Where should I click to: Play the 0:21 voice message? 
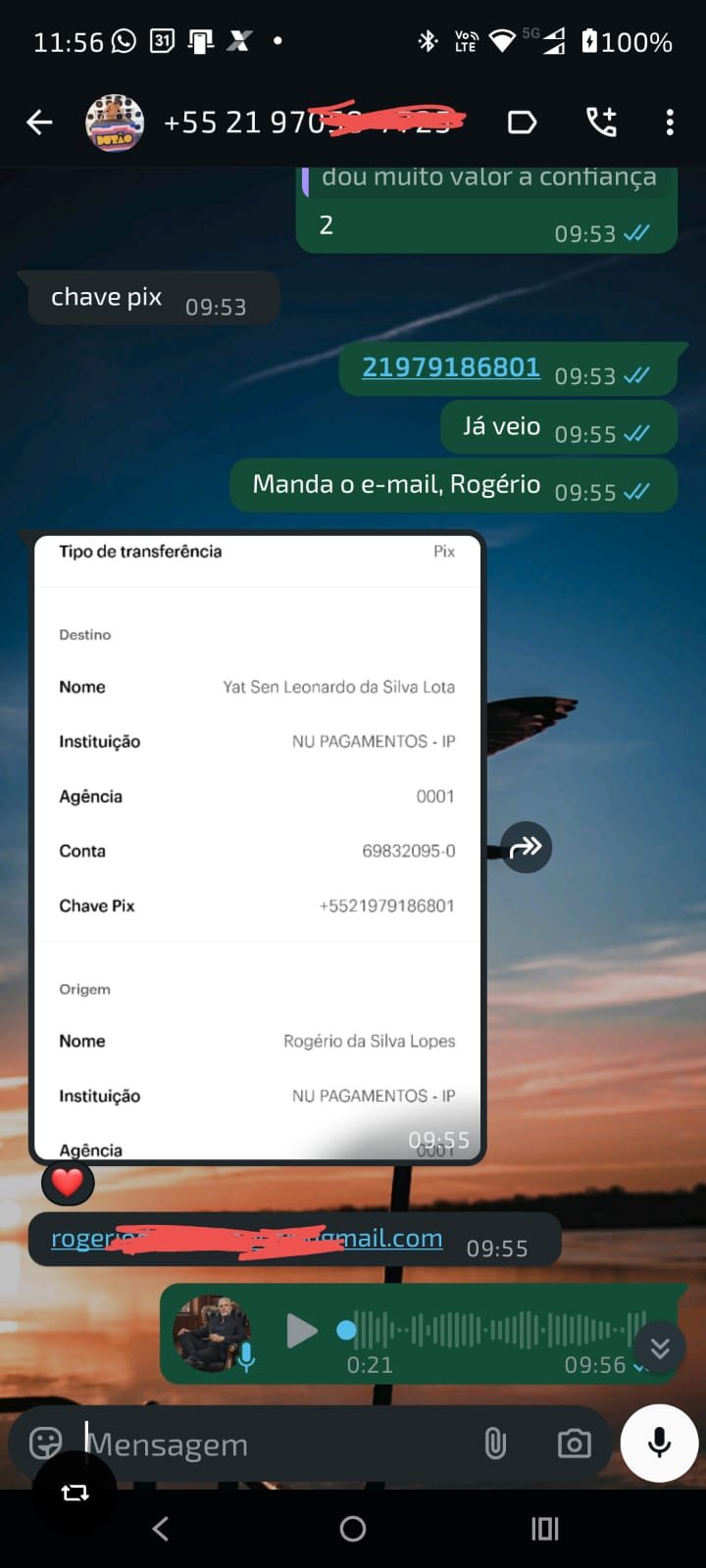(x=302, y=1331)
